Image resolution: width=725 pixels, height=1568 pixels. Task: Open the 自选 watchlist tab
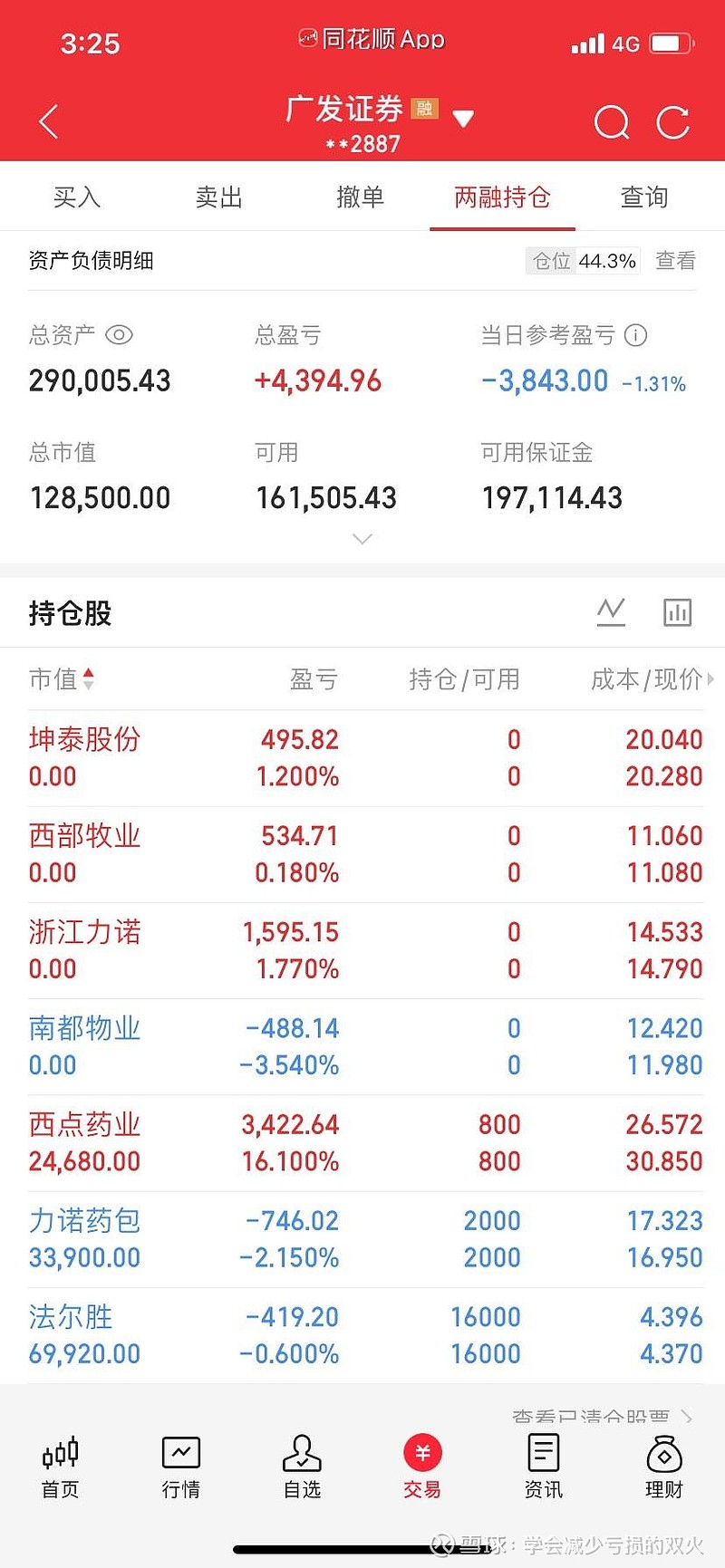tap(302, 1467)
